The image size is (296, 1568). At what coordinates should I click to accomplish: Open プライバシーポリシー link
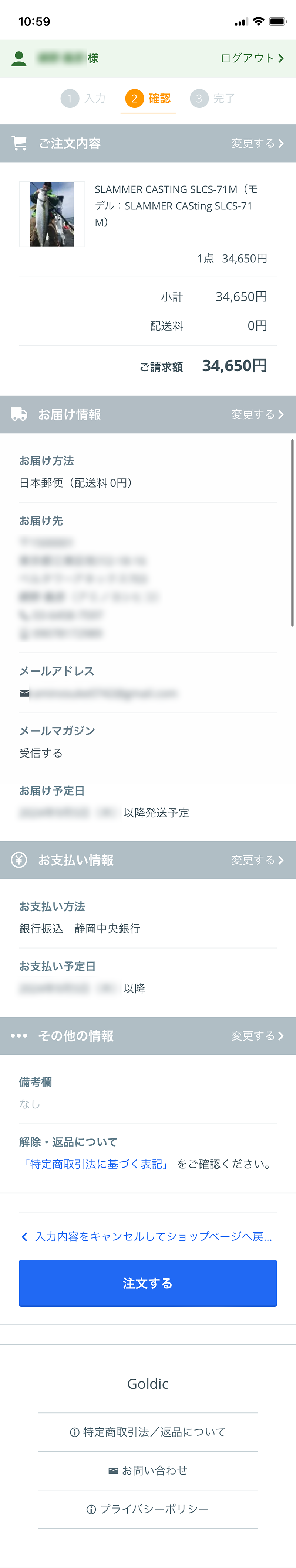tap(148, 1509)
